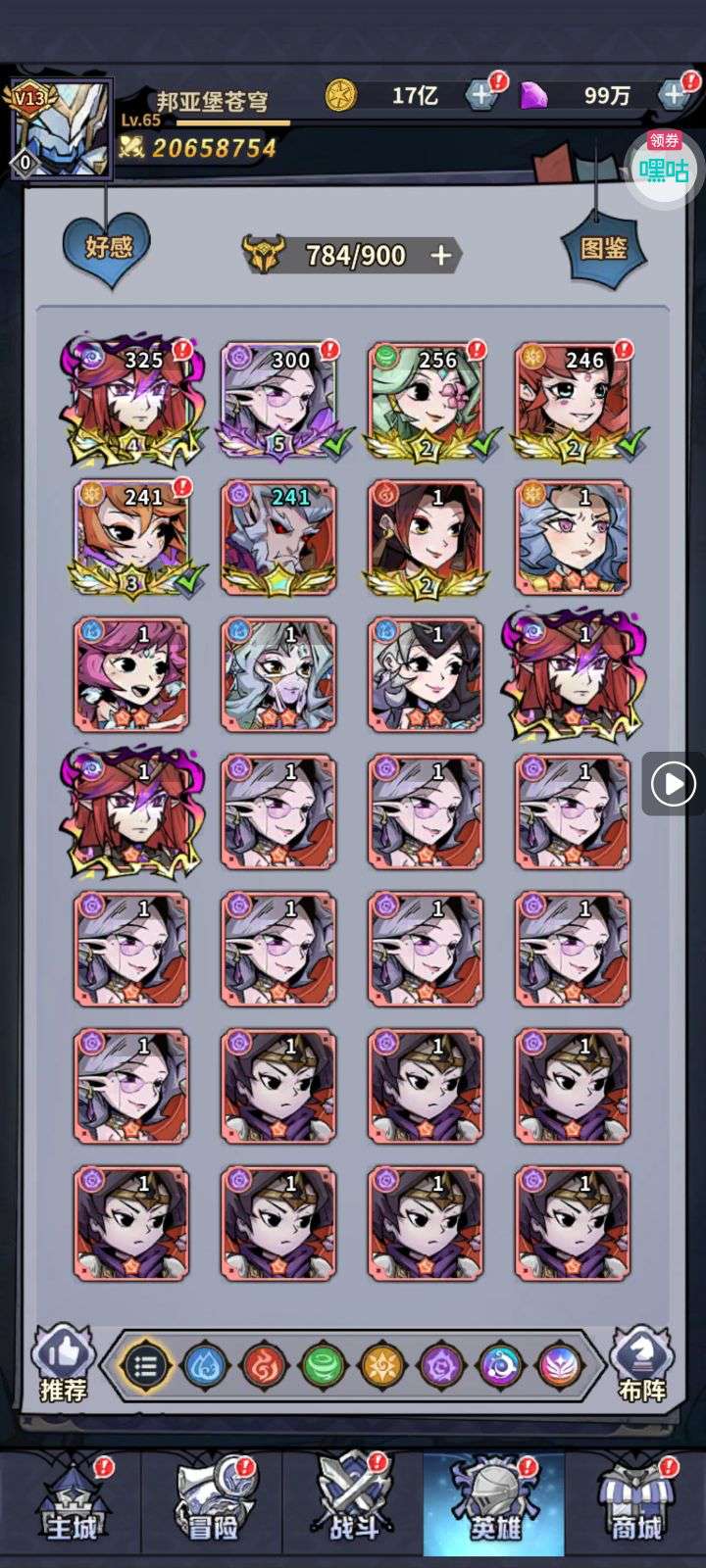Add more gold coins with plus icon
This screenshot has height=1568, width=706.
481,95
